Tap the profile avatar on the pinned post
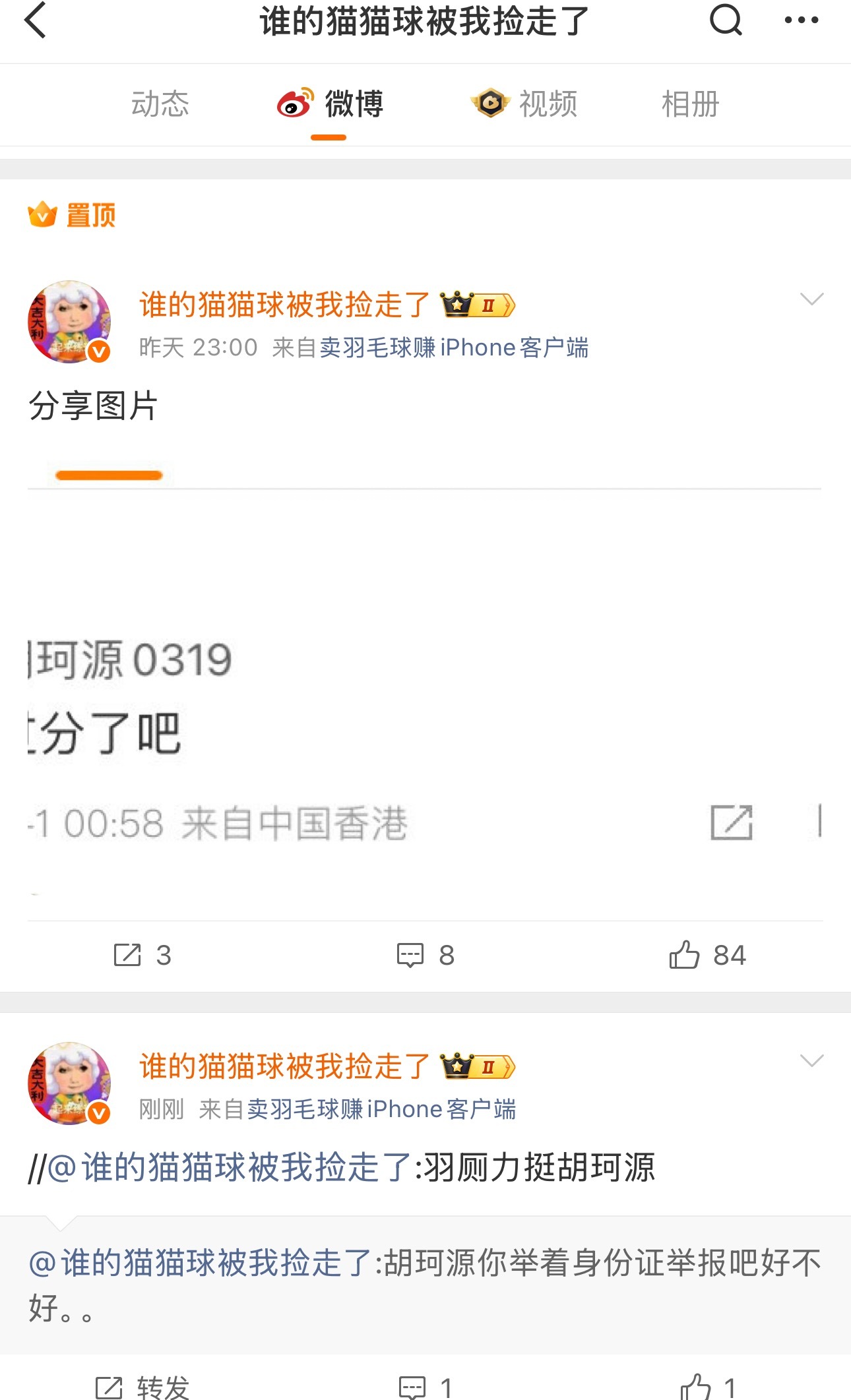Screen dimensions: 851x1400 click(x=71, y=322)
